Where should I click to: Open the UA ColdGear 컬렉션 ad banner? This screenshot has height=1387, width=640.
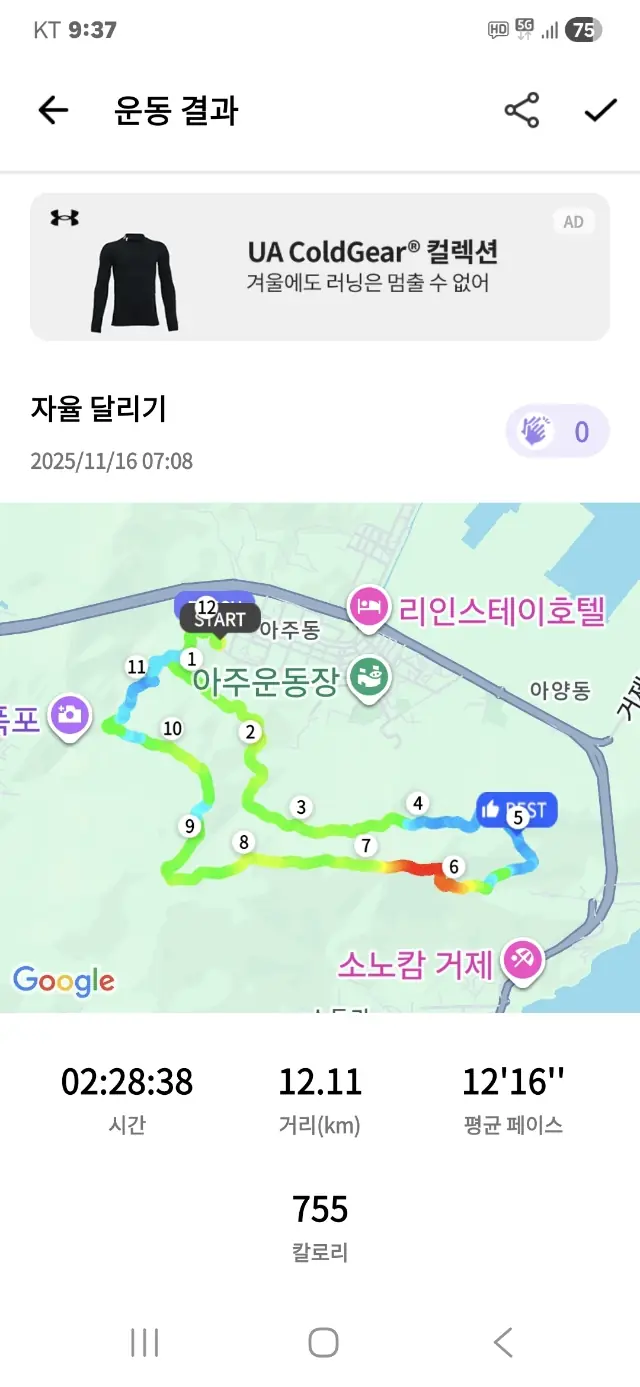tap(320, 267)
